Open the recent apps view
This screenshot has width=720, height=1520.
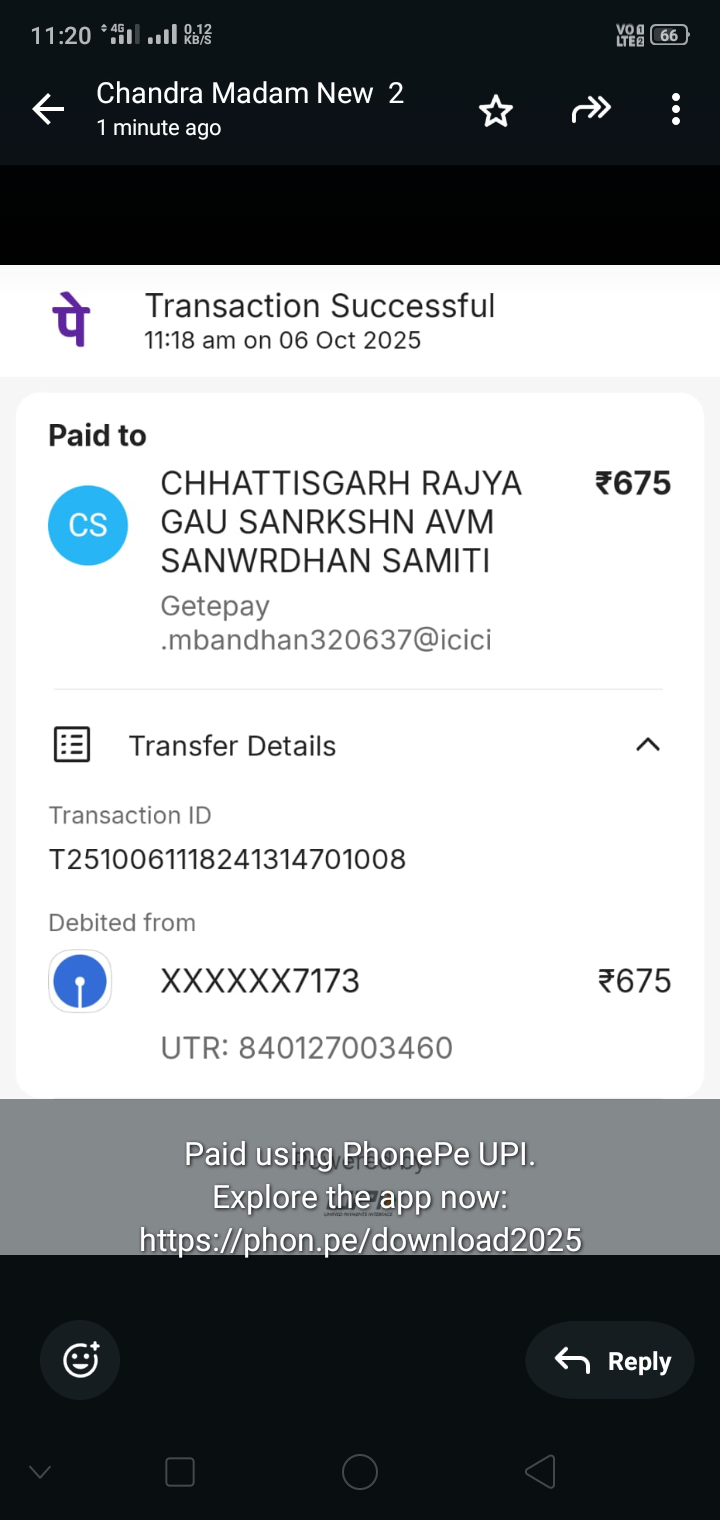point(180,1471)
